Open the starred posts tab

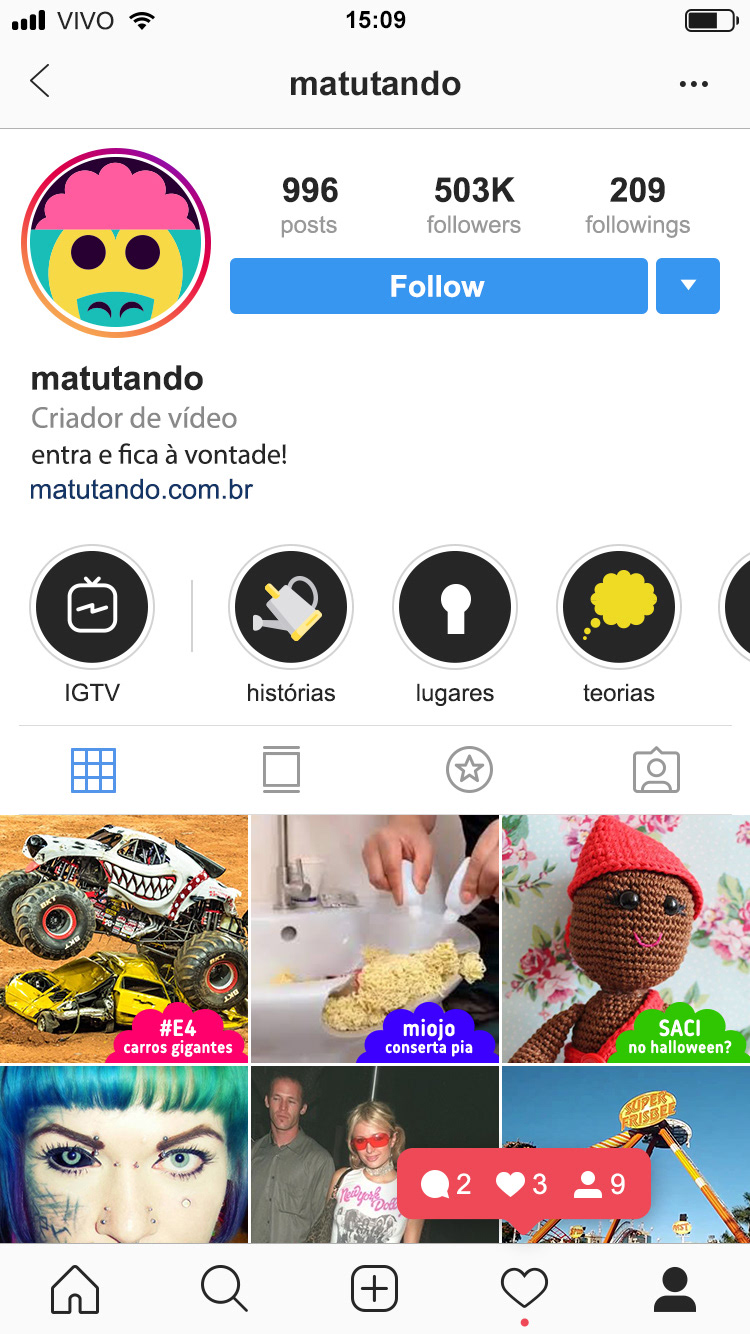pyautogui.click(x=469, y=770)
